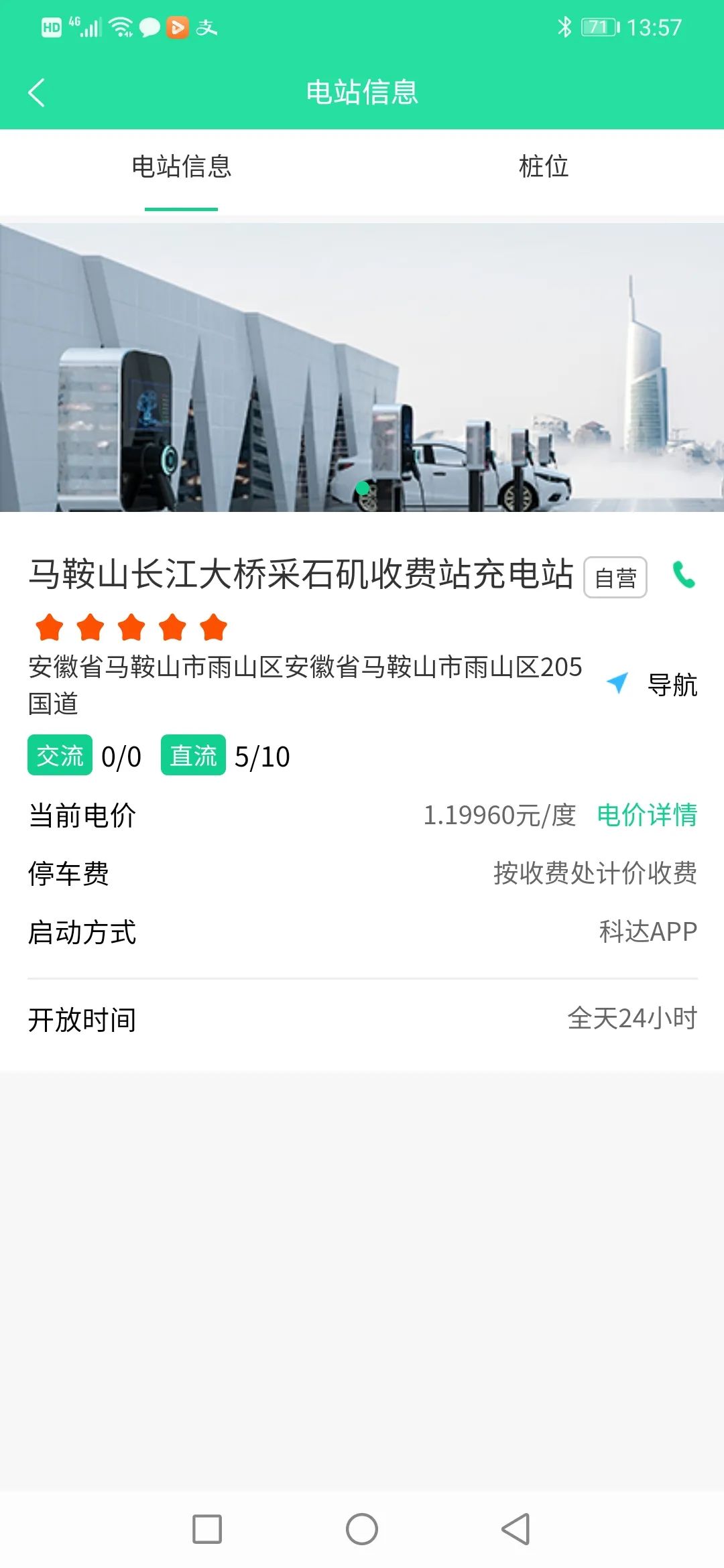This screenshot has width=724, height=1568.
Task: Open recent apps from system bar
Action: point(207,1529)
